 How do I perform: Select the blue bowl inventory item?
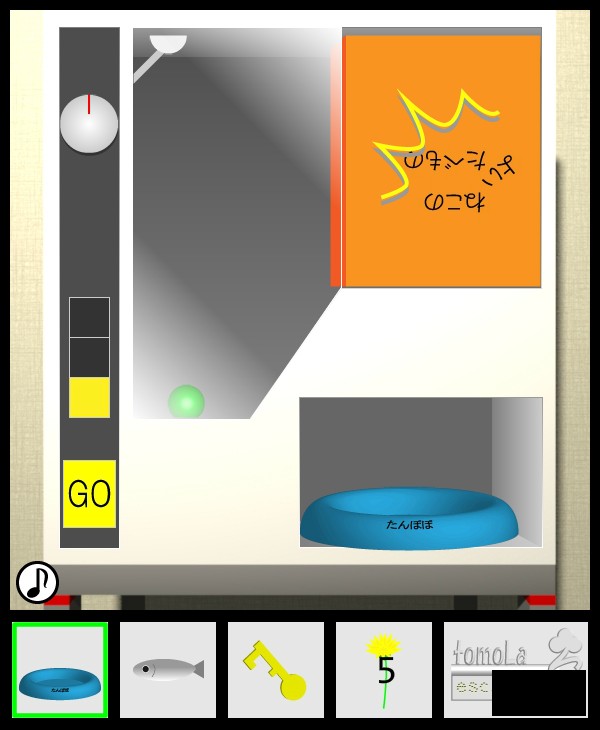point(60,670)
